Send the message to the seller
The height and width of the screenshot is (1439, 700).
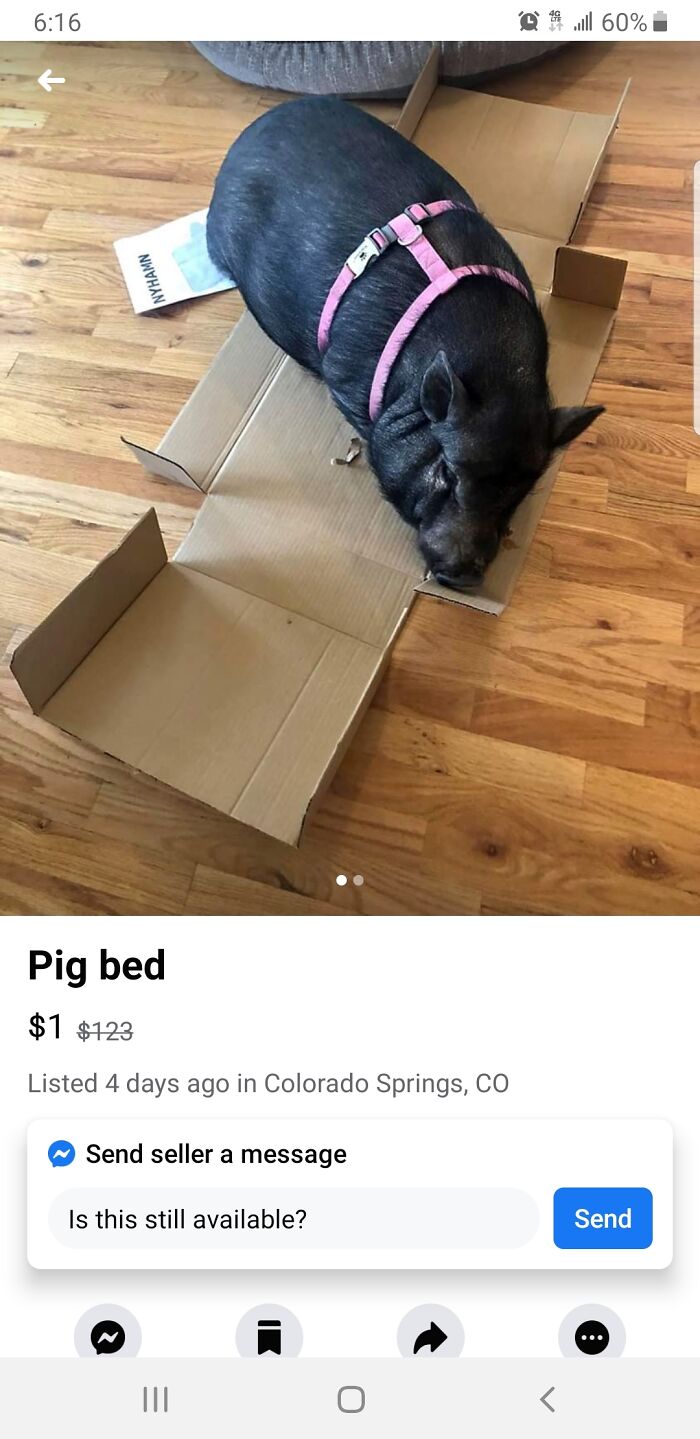(x=602, y=1218)
